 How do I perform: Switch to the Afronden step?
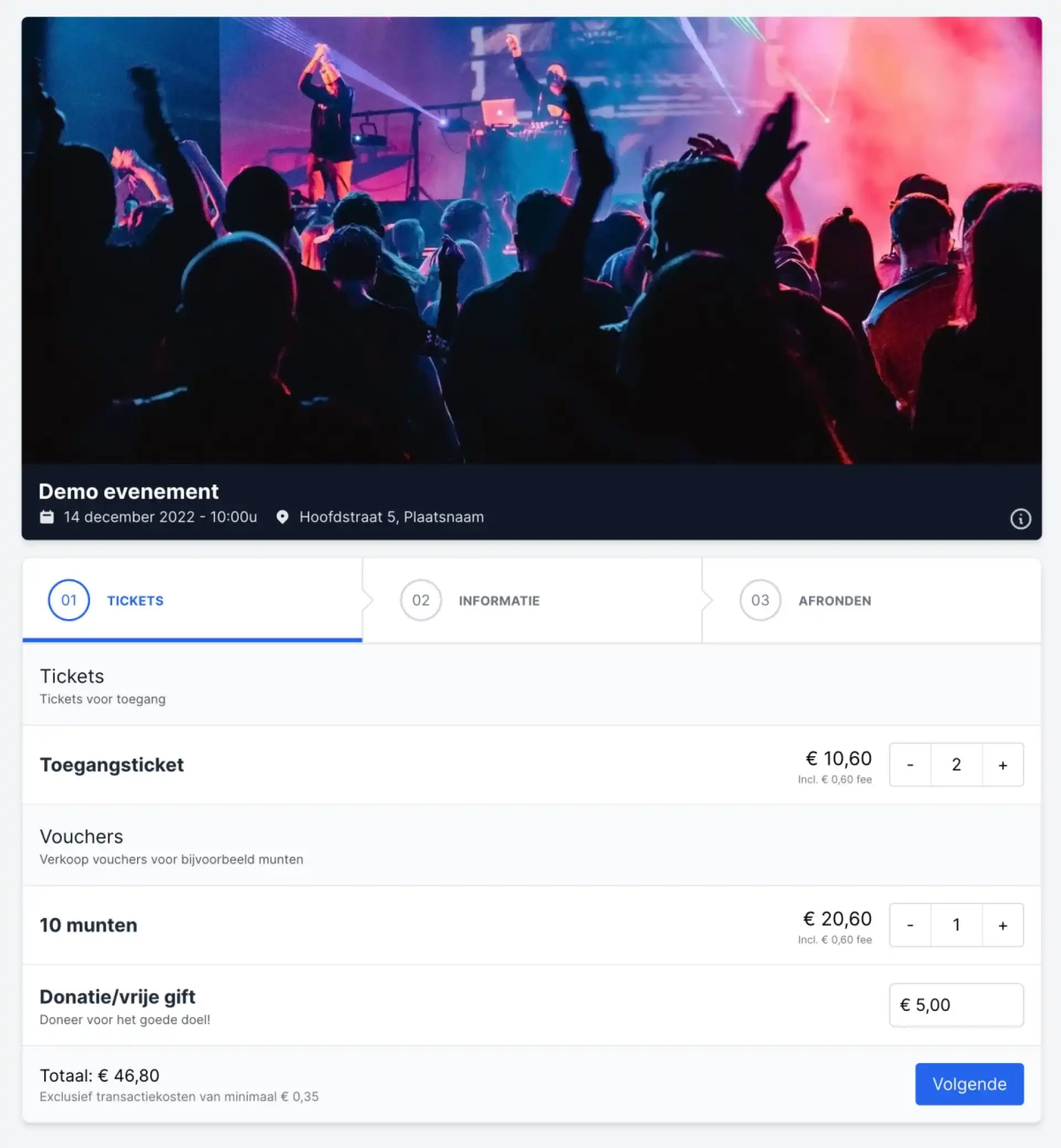[834, 600]
